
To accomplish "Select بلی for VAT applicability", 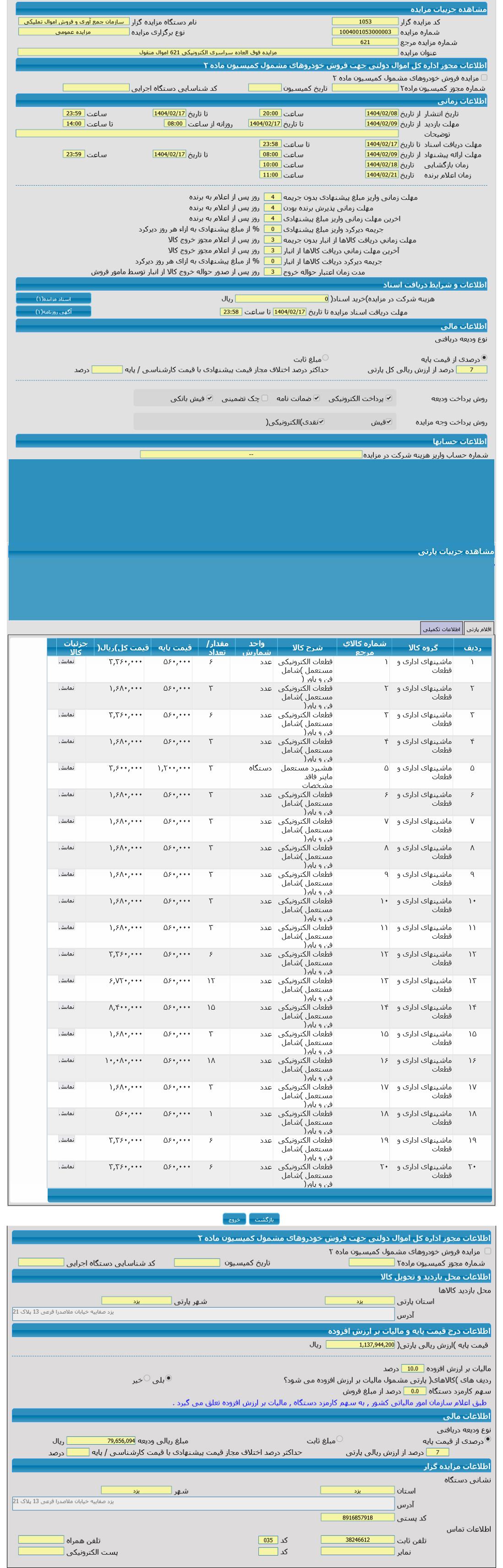I will [169, 1378].
